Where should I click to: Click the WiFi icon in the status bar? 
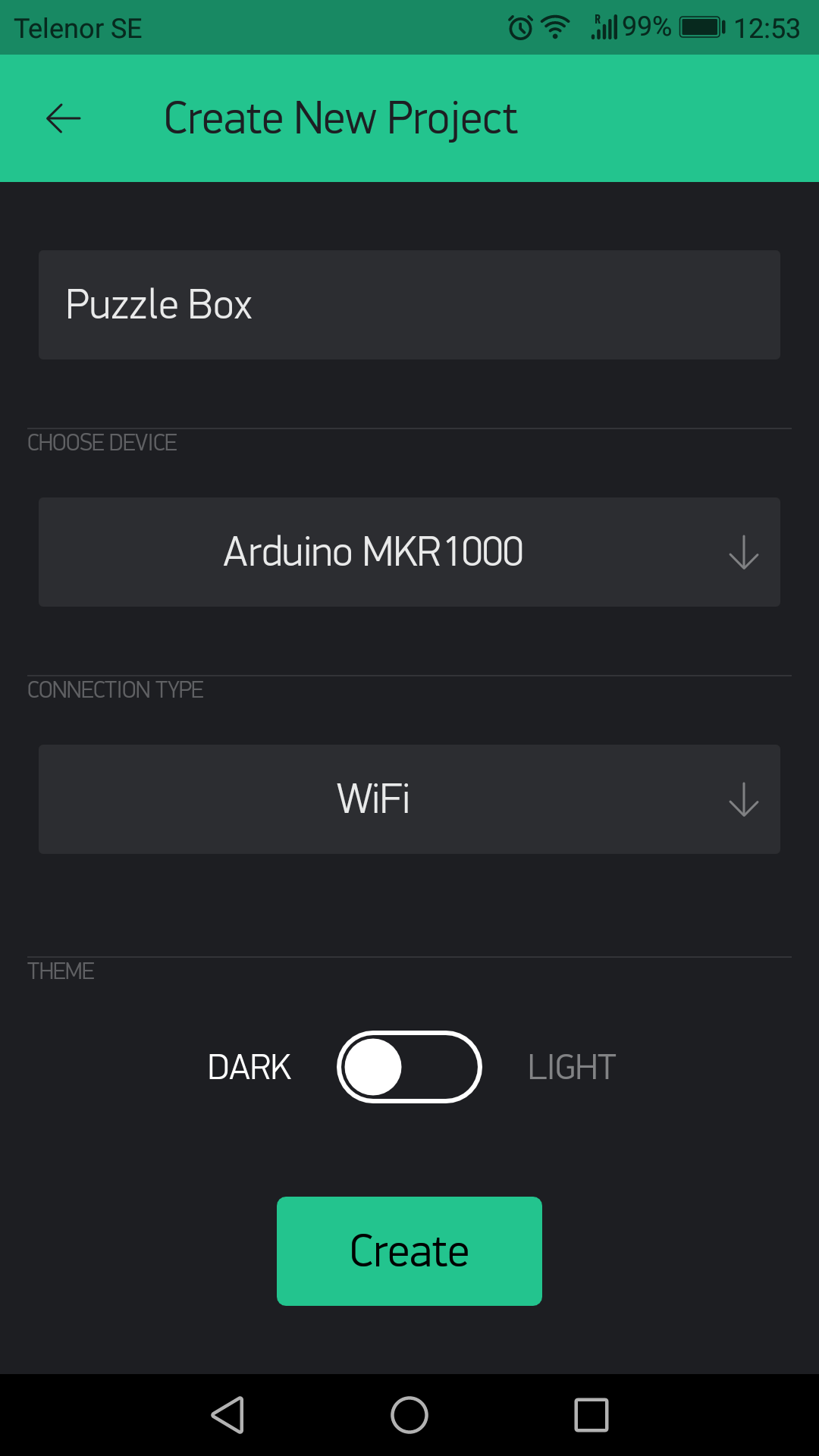(x=554, y=27)
